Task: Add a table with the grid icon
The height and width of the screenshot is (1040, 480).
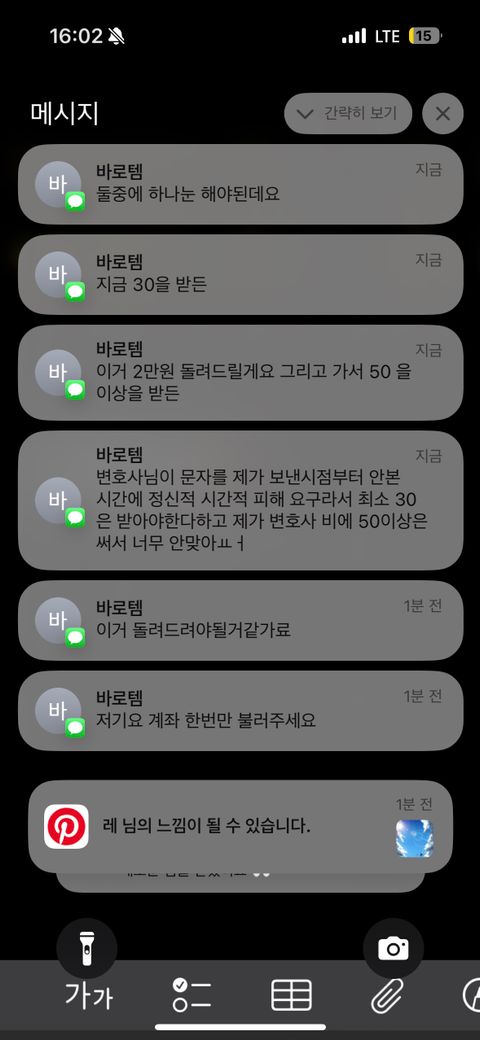Action: click(291, 996)
